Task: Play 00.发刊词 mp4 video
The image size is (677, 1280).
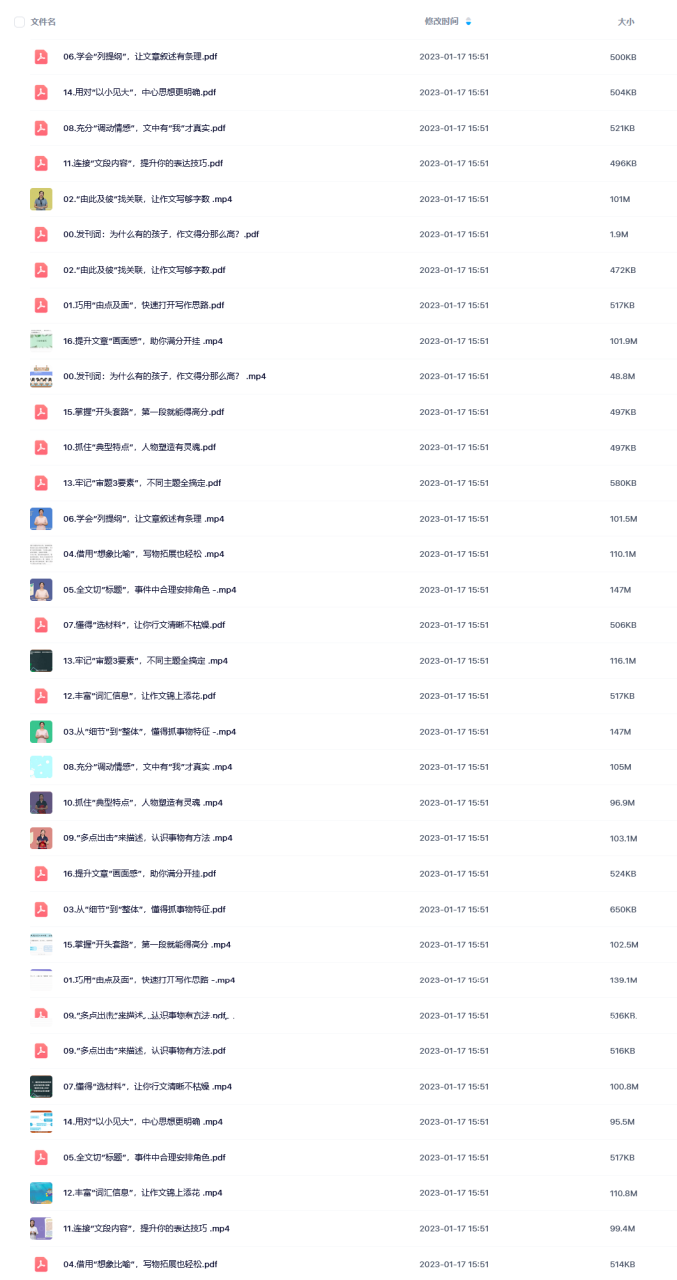Action: tap(164, 376)
